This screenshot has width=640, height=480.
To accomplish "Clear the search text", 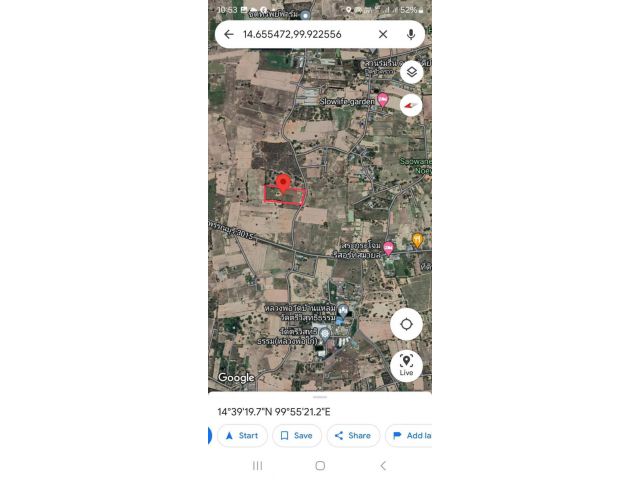I will click(383, 34).
